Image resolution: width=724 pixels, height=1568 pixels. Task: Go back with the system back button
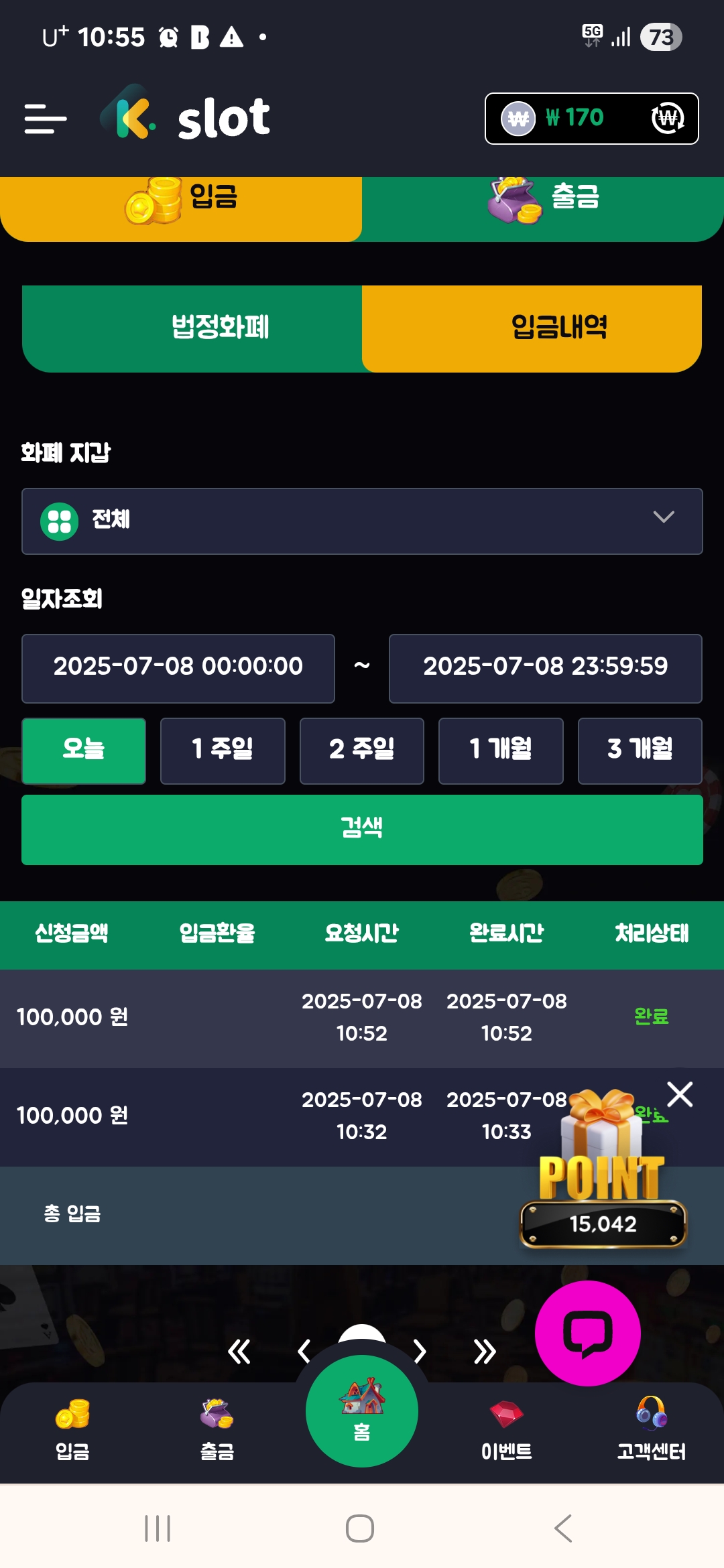[x=563, y=1528]
